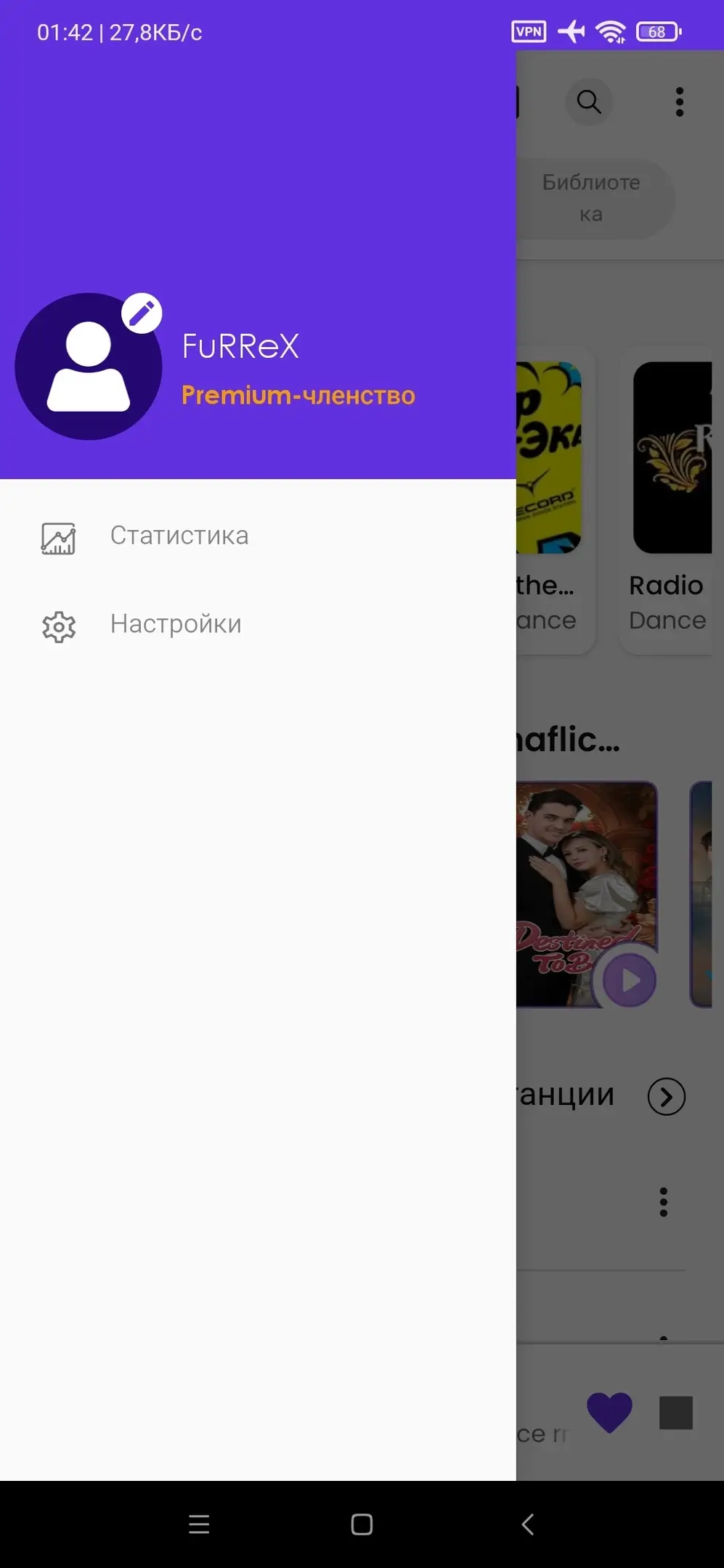Tap the search magnifier icon

tap(589, 102)
